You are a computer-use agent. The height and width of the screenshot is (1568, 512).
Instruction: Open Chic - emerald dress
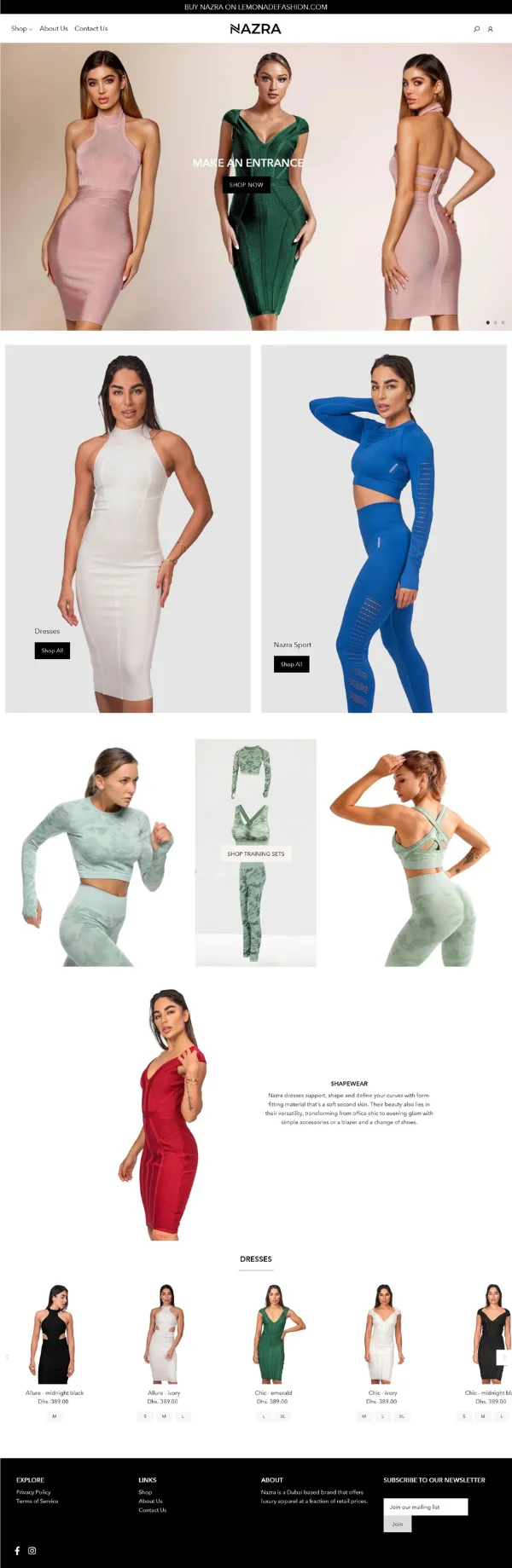tap(274, 1335)
